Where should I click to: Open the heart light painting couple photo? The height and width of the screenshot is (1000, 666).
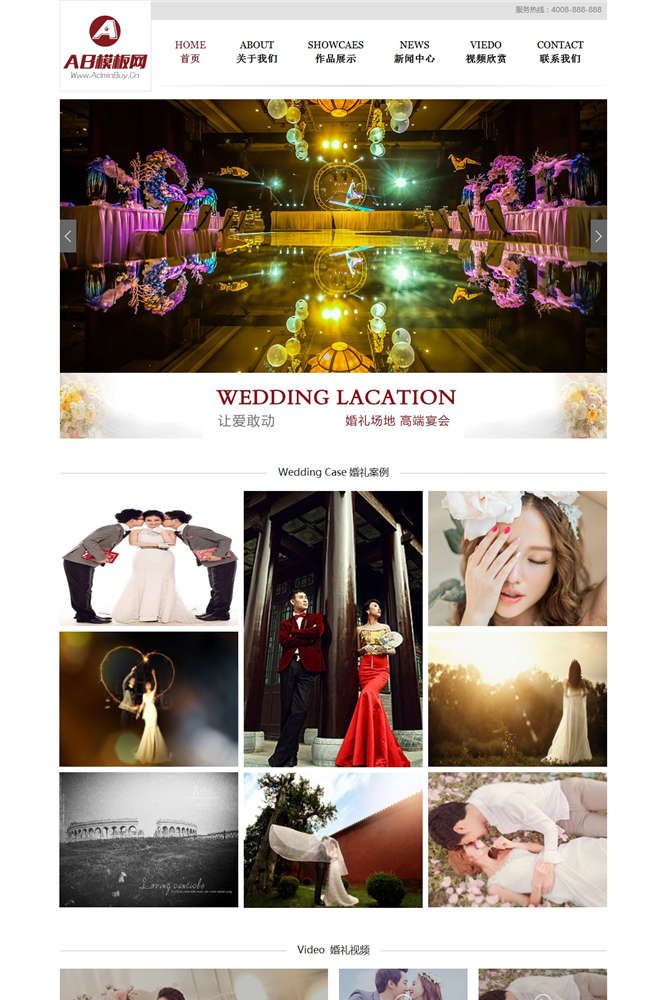coord(149,699)
